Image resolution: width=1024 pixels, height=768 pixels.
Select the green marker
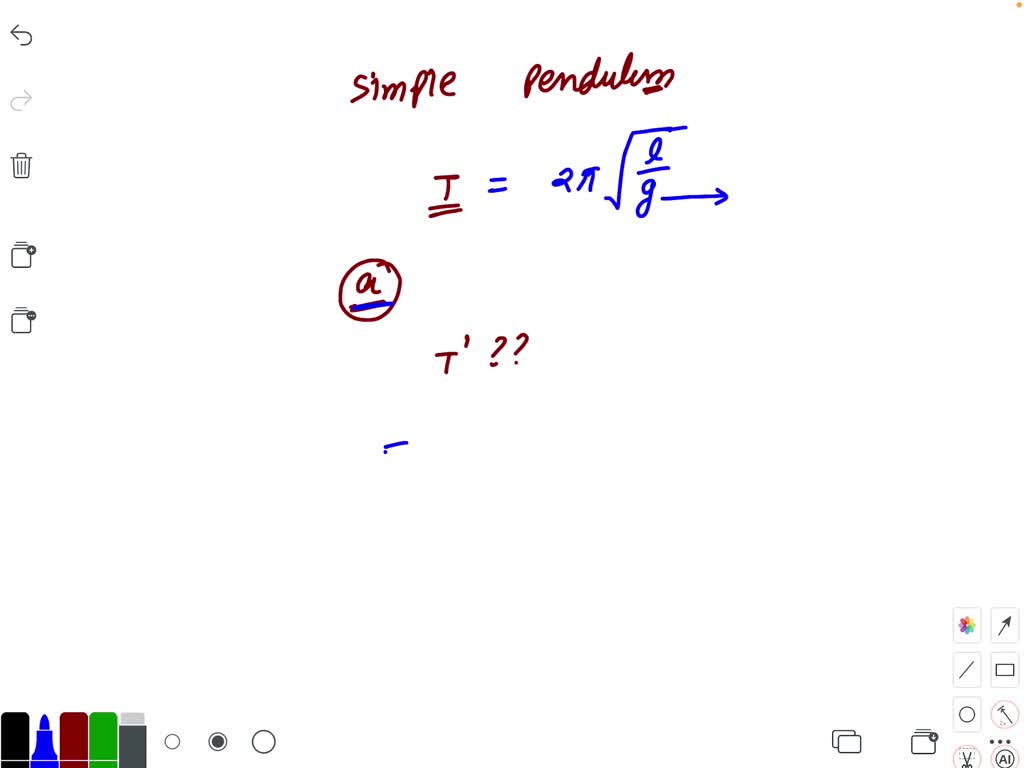pyautogui.click(x=103, y=740)
